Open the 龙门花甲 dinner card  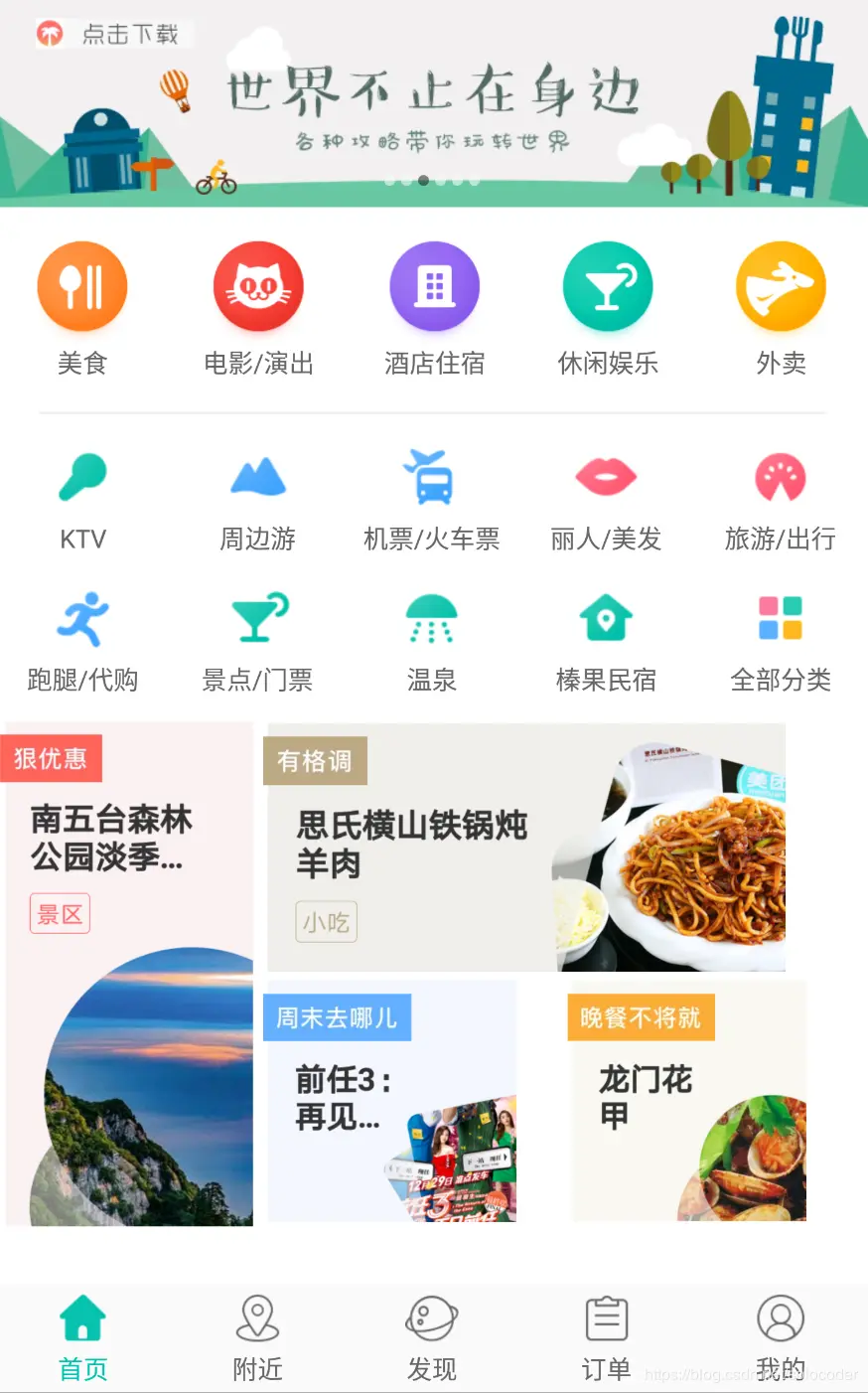click(689, 1101)
